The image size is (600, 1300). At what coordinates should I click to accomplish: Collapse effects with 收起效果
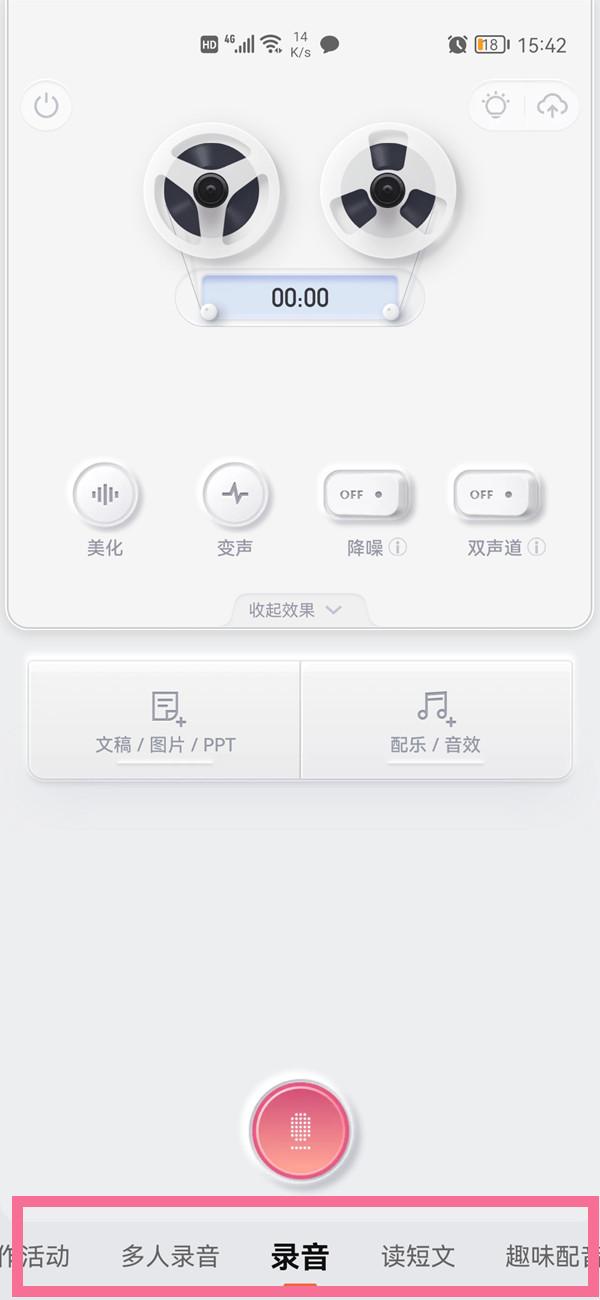pyautogui.click(x=296, y=610)
